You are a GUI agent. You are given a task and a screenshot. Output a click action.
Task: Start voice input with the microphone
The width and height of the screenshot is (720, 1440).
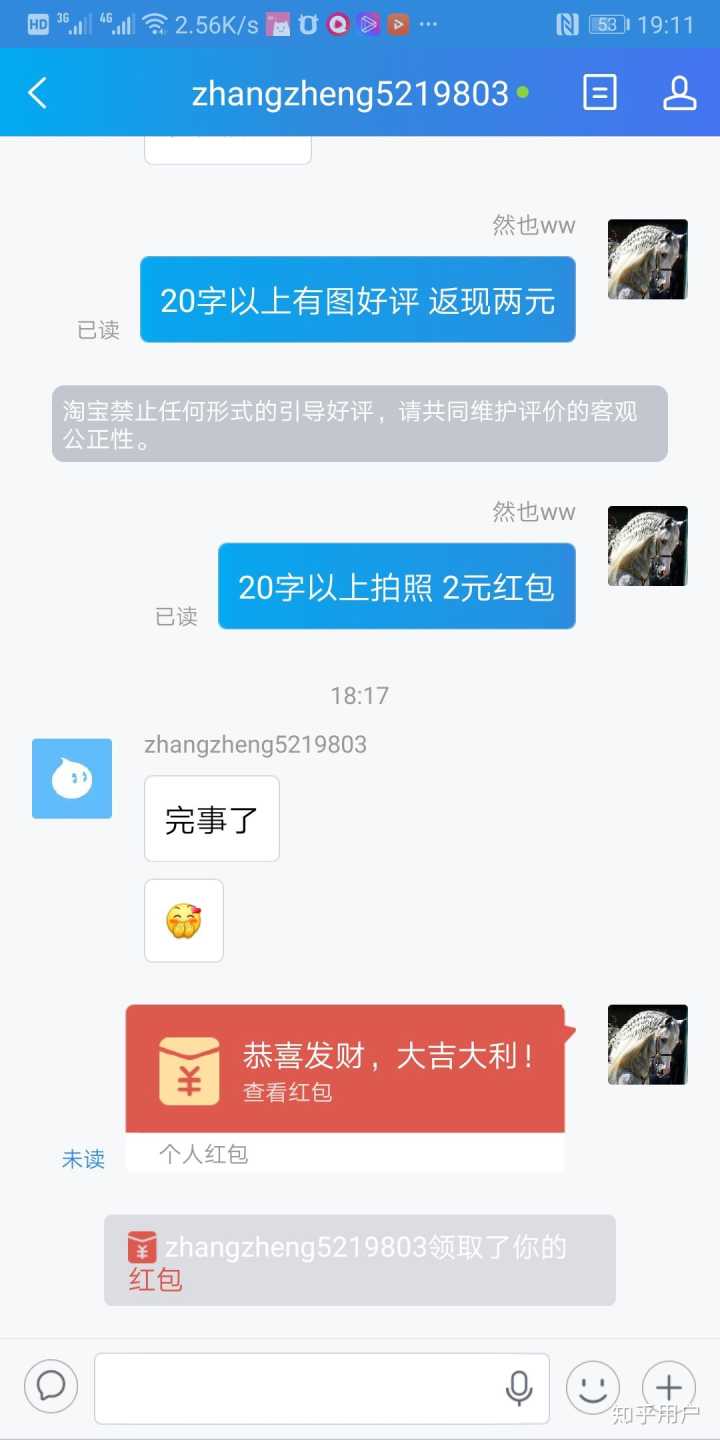tap(519, 1387)
